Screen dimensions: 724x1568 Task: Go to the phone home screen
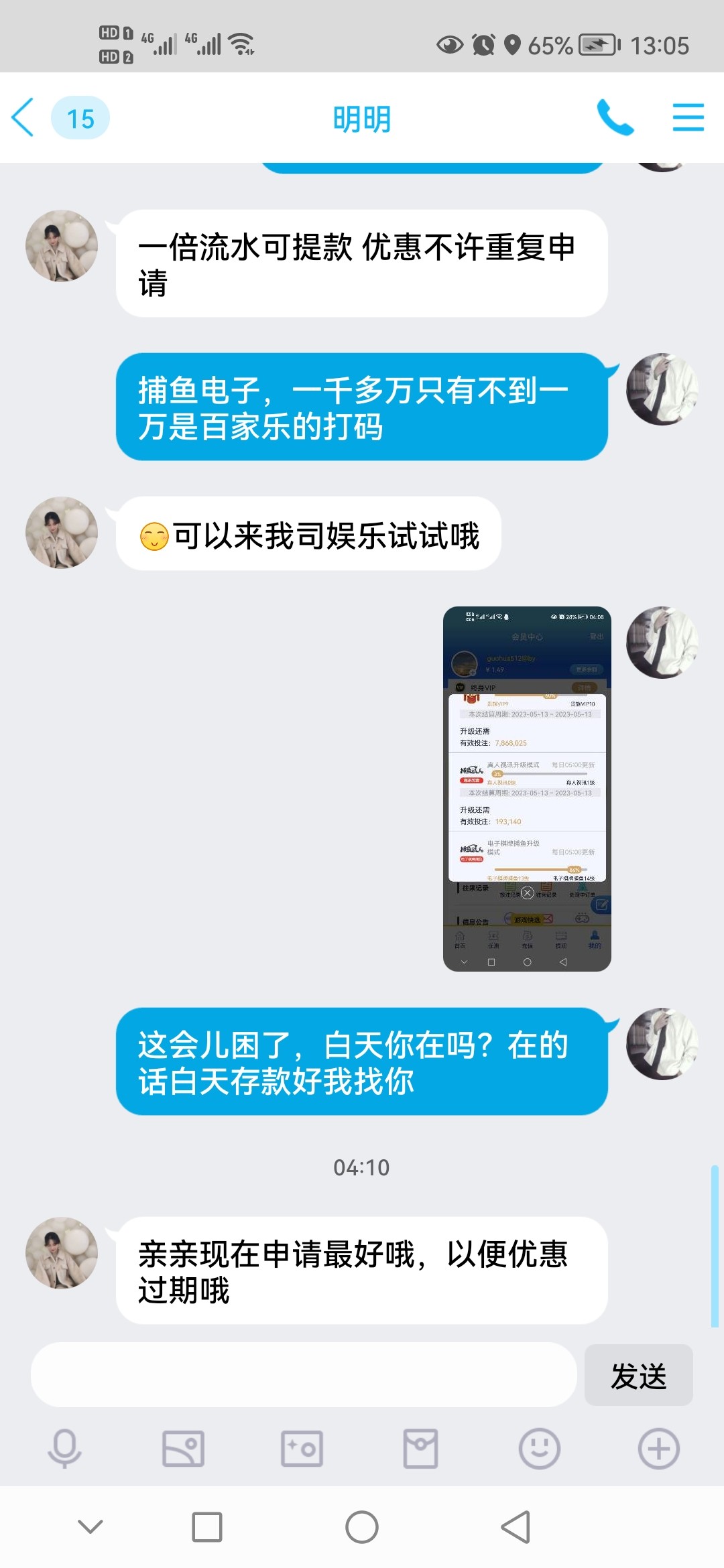362,1527
